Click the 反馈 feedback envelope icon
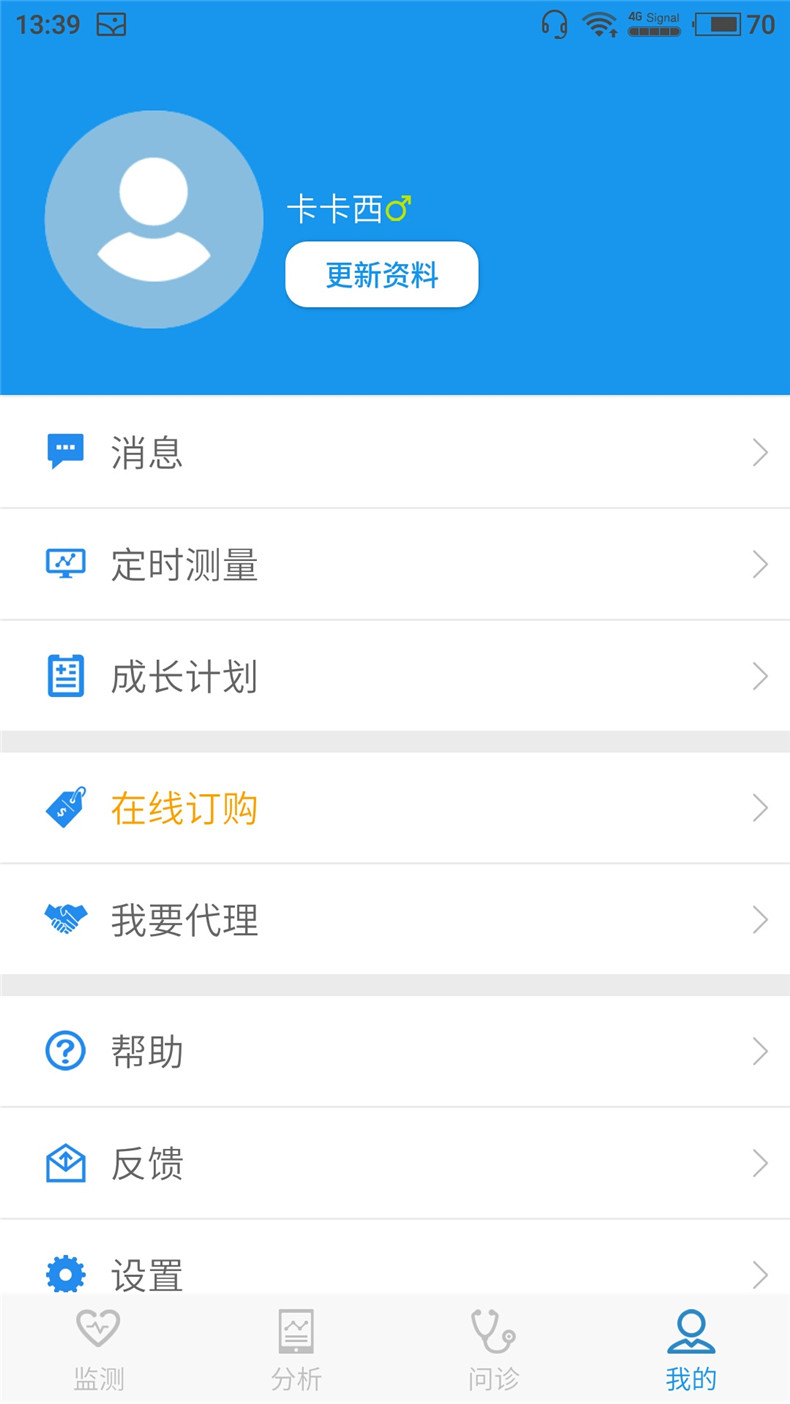Viewport: 790px width, 1404px height. coord(64,1162)
